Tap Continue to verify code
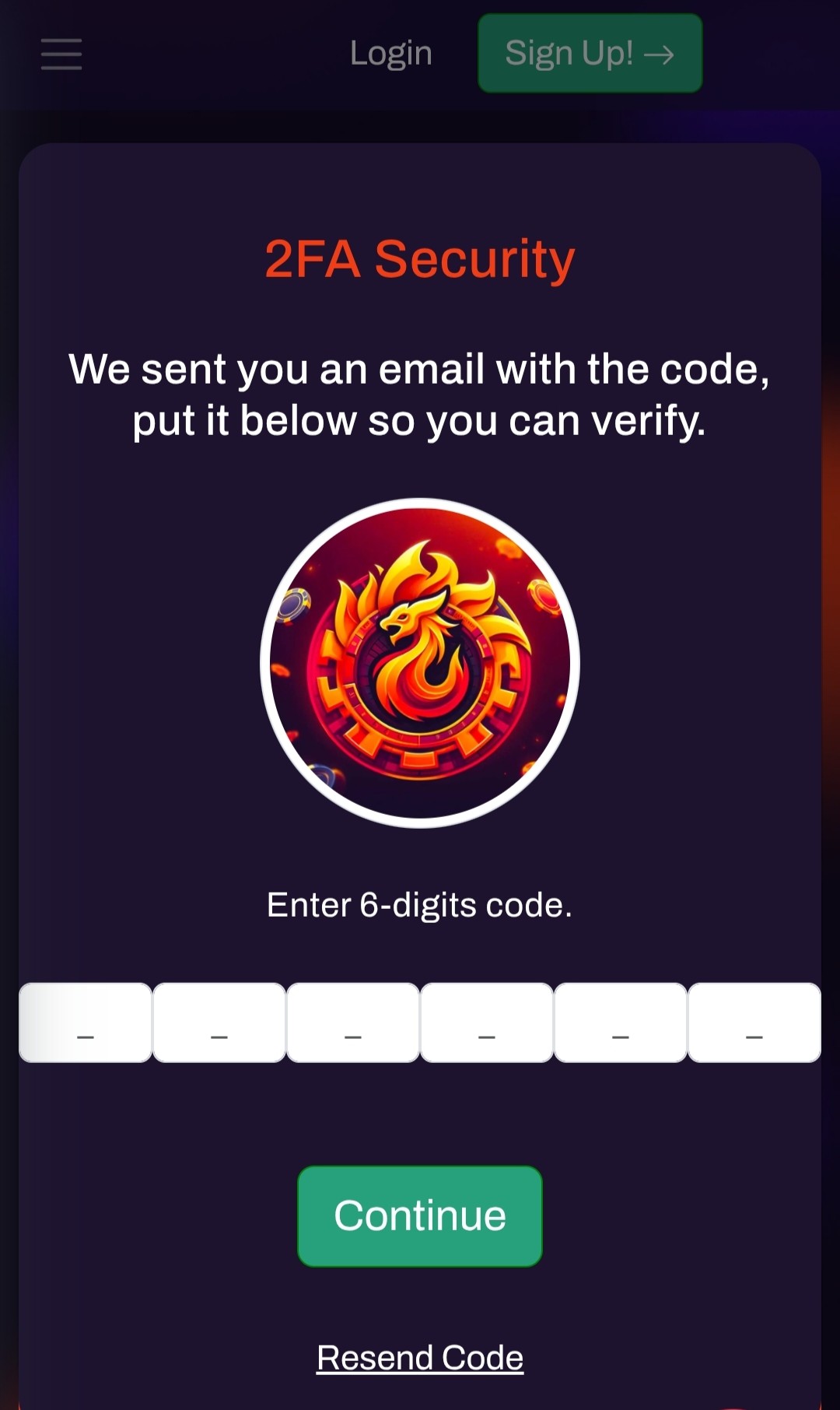 click(x=420, y=1215)
